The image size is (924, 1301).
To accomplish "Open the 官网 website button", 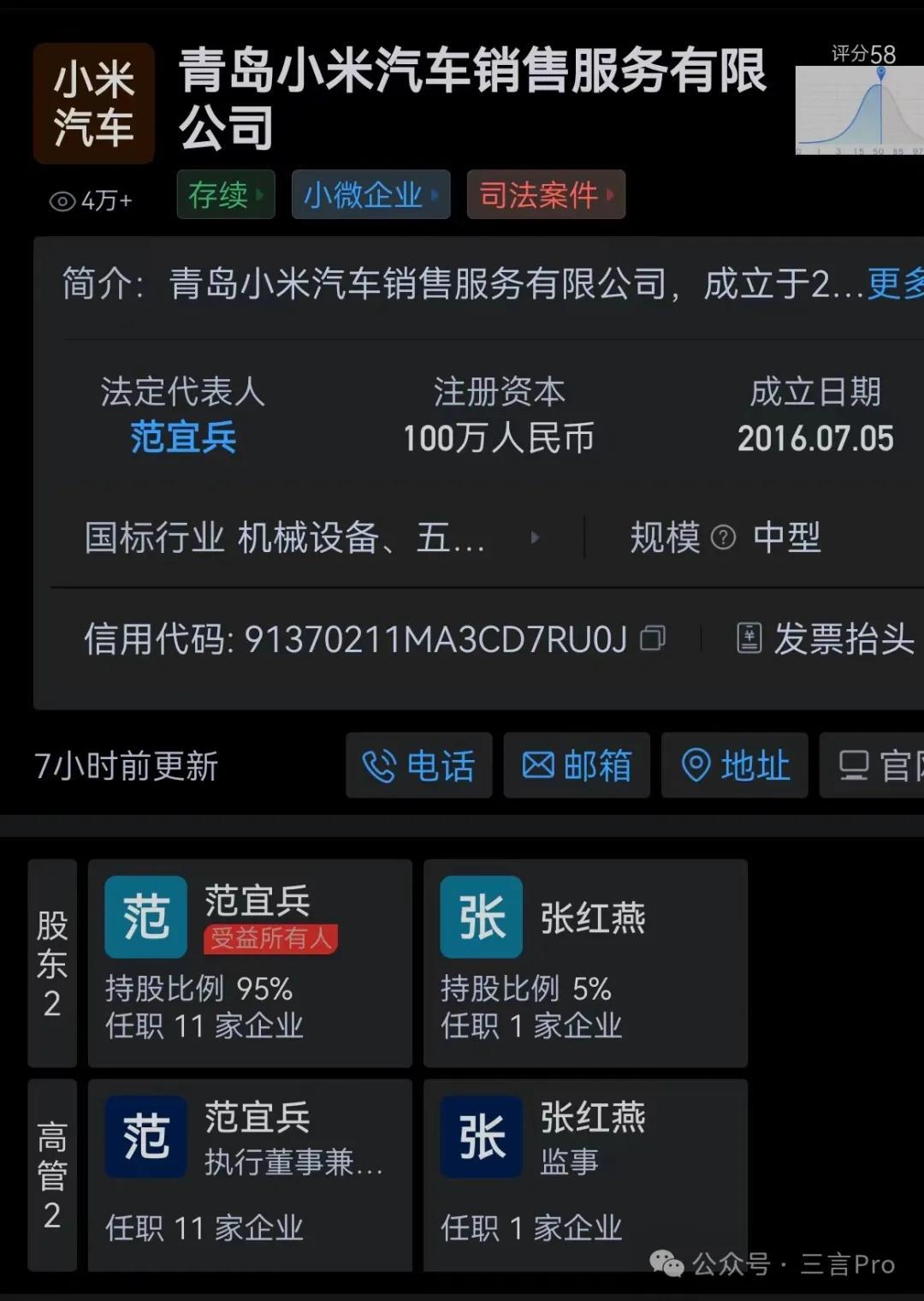I will click(x=873, y=765).
